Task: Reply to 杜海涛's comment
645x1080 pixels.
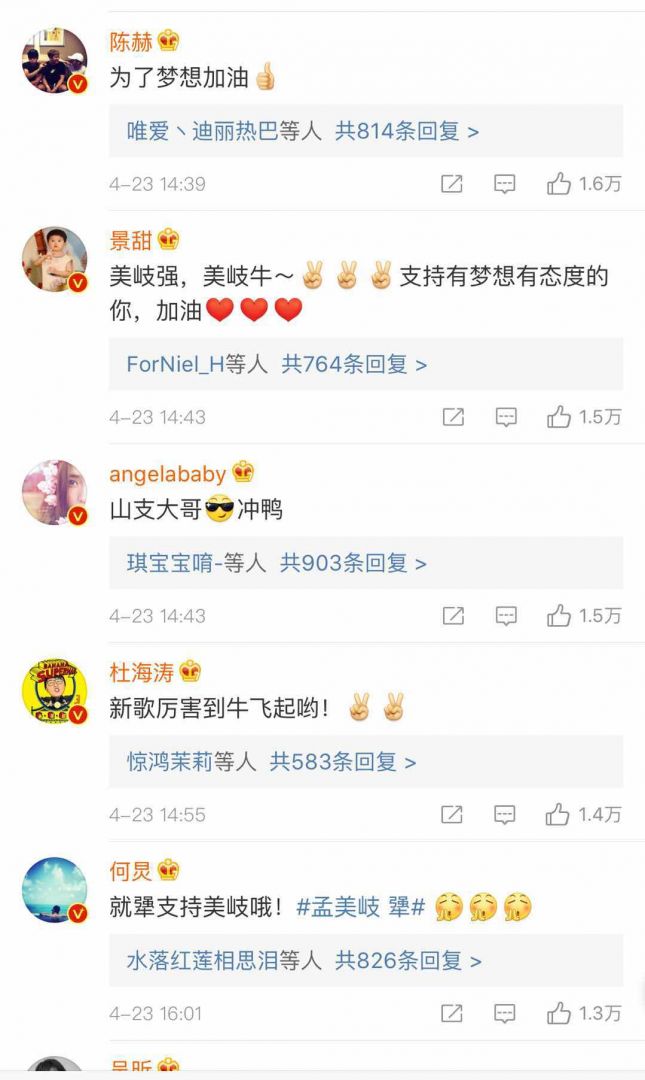Action: click(x=506, y=815)
